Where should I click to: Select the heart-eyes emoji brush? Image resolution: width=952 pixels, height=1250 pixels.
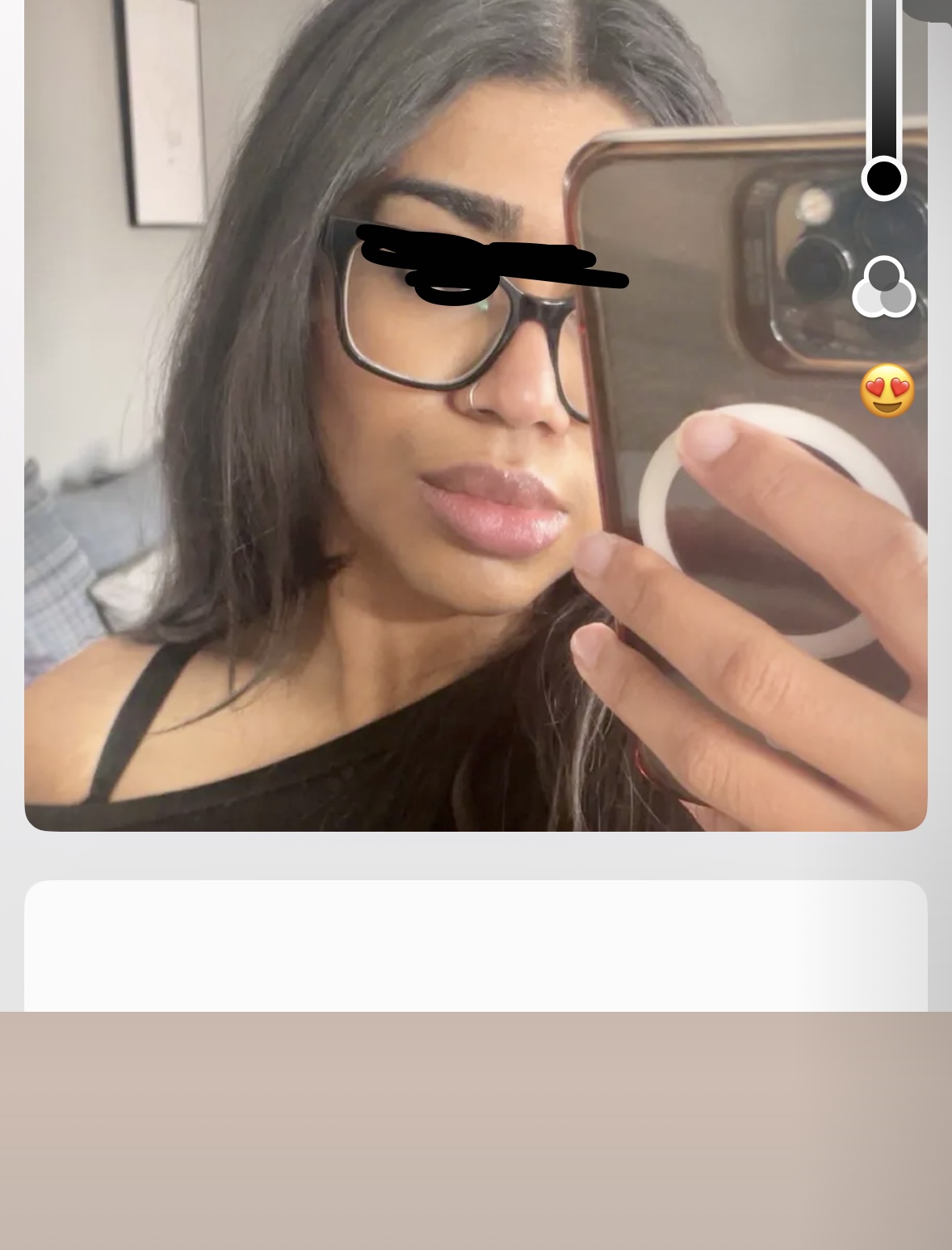click(887, 391)
